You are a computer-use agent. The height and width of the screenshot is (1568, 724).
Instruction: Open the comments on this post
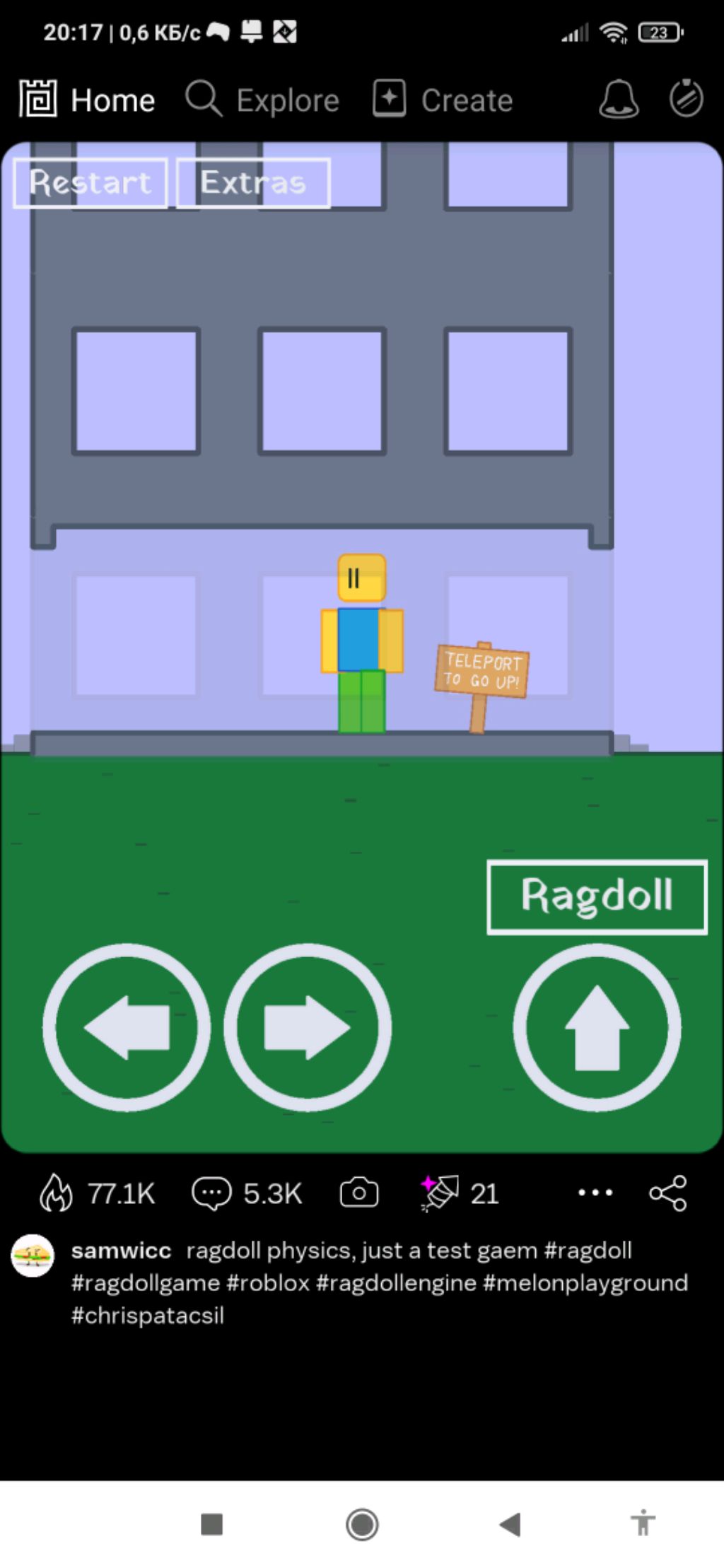(x=211, y=1193)
